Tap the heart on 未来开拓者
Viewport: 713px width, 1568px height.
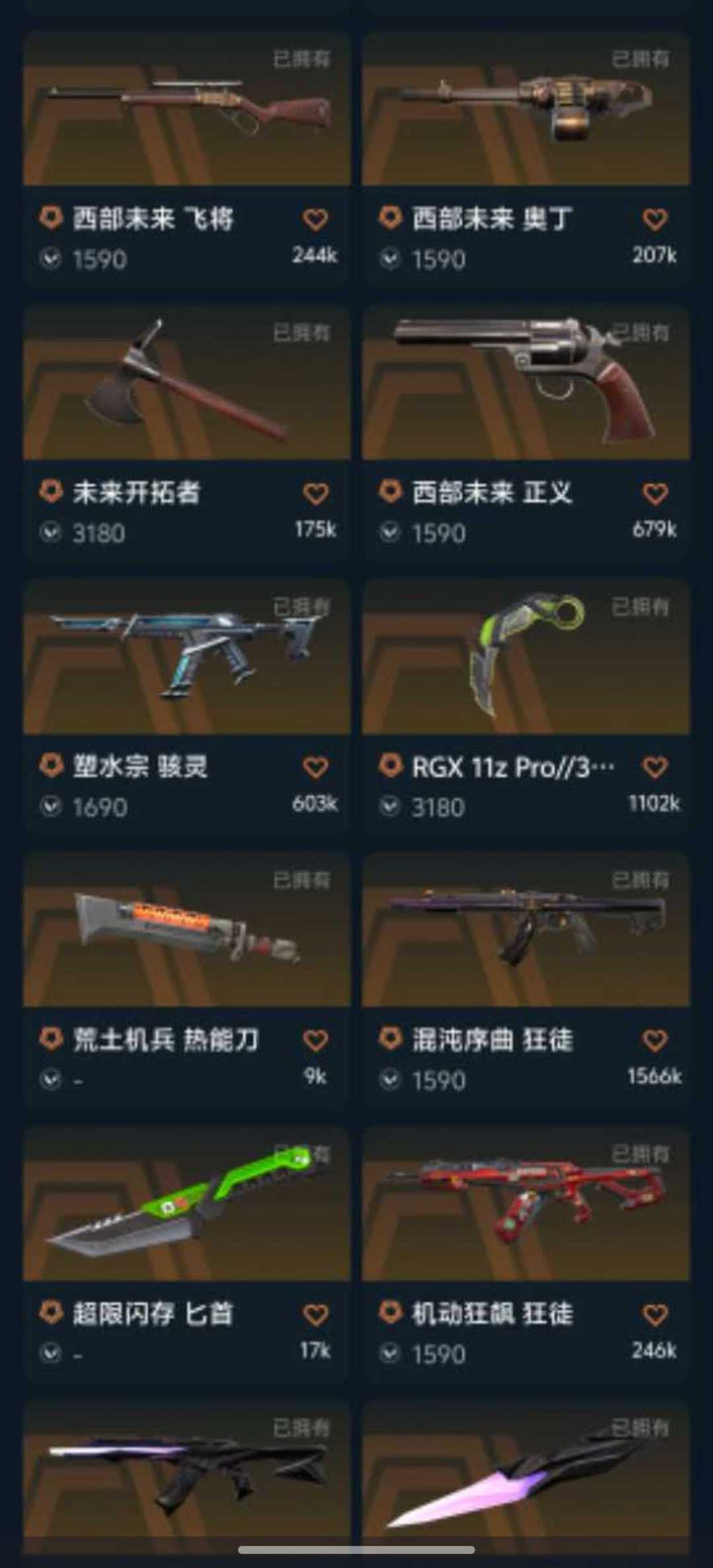[315, 493]
